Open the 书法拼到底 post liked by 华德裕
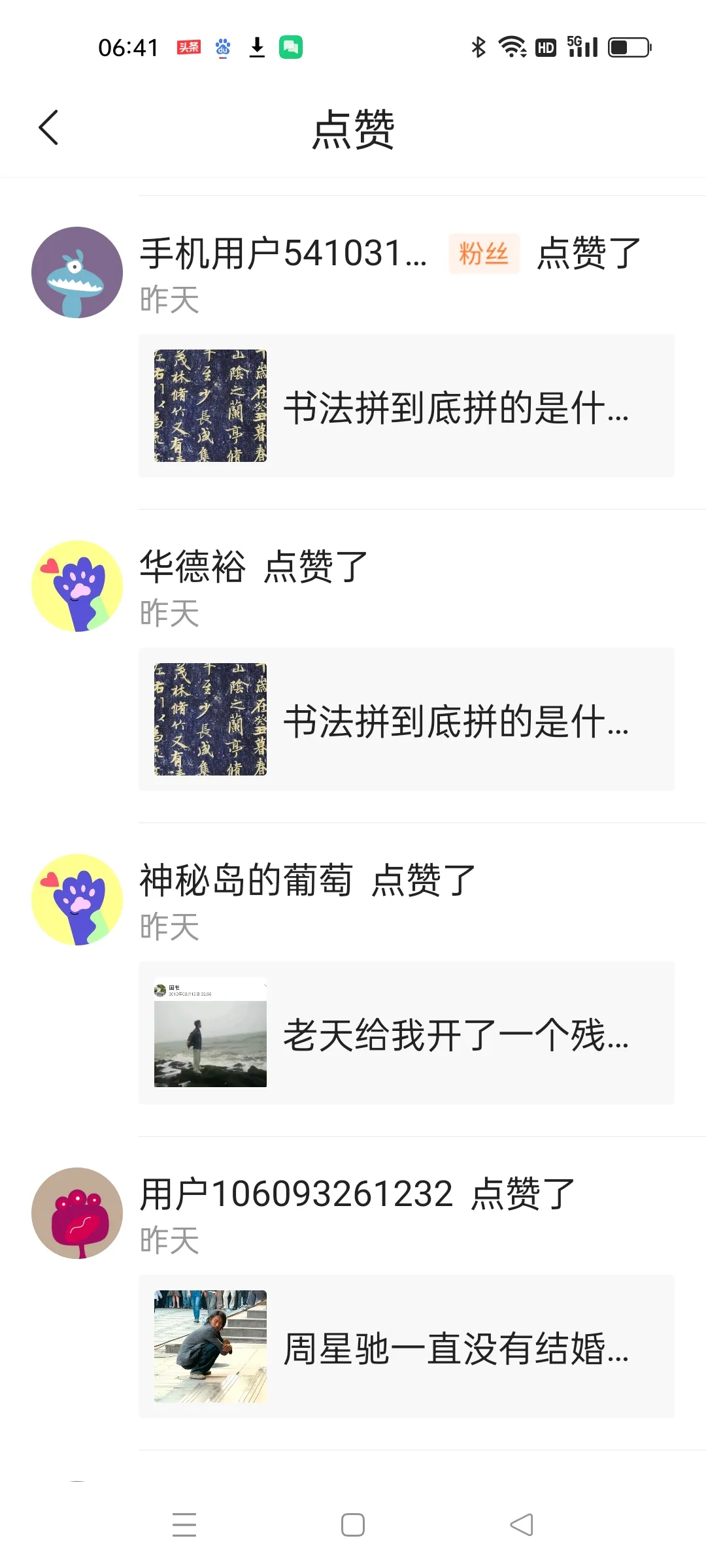This screenshot has height=1568, width=706. [x=406, y=719]
